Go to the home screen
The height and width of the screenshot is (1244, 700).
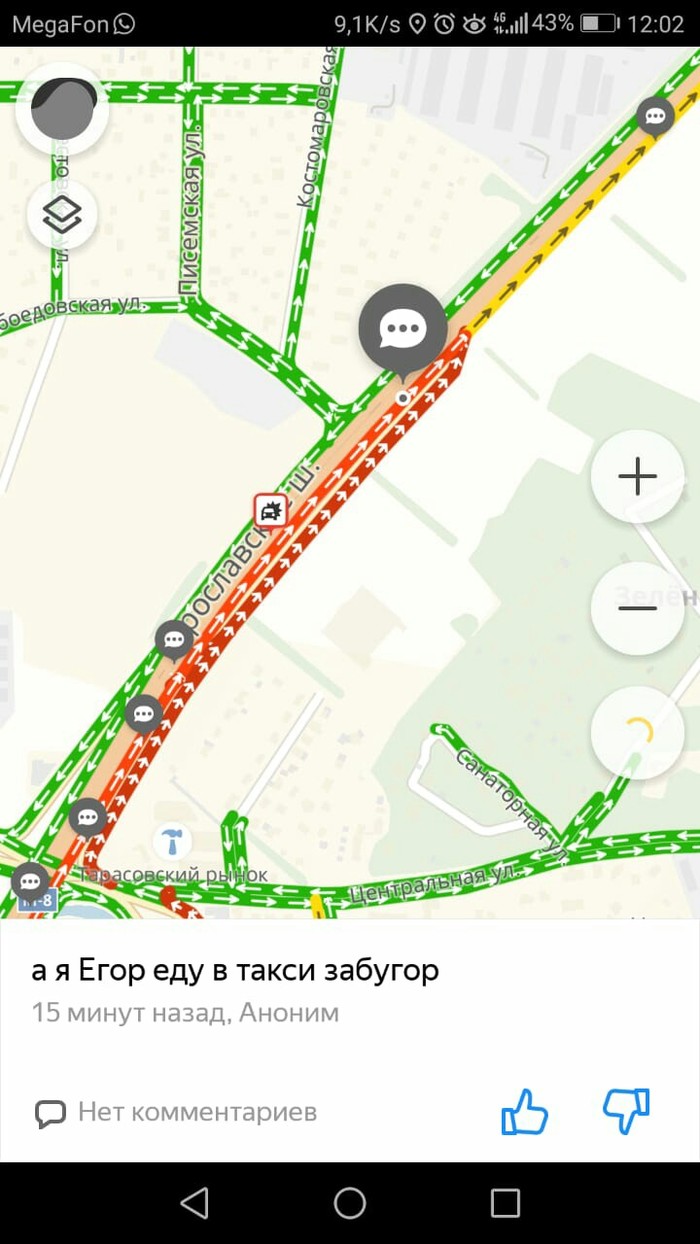click(350, 1203)
